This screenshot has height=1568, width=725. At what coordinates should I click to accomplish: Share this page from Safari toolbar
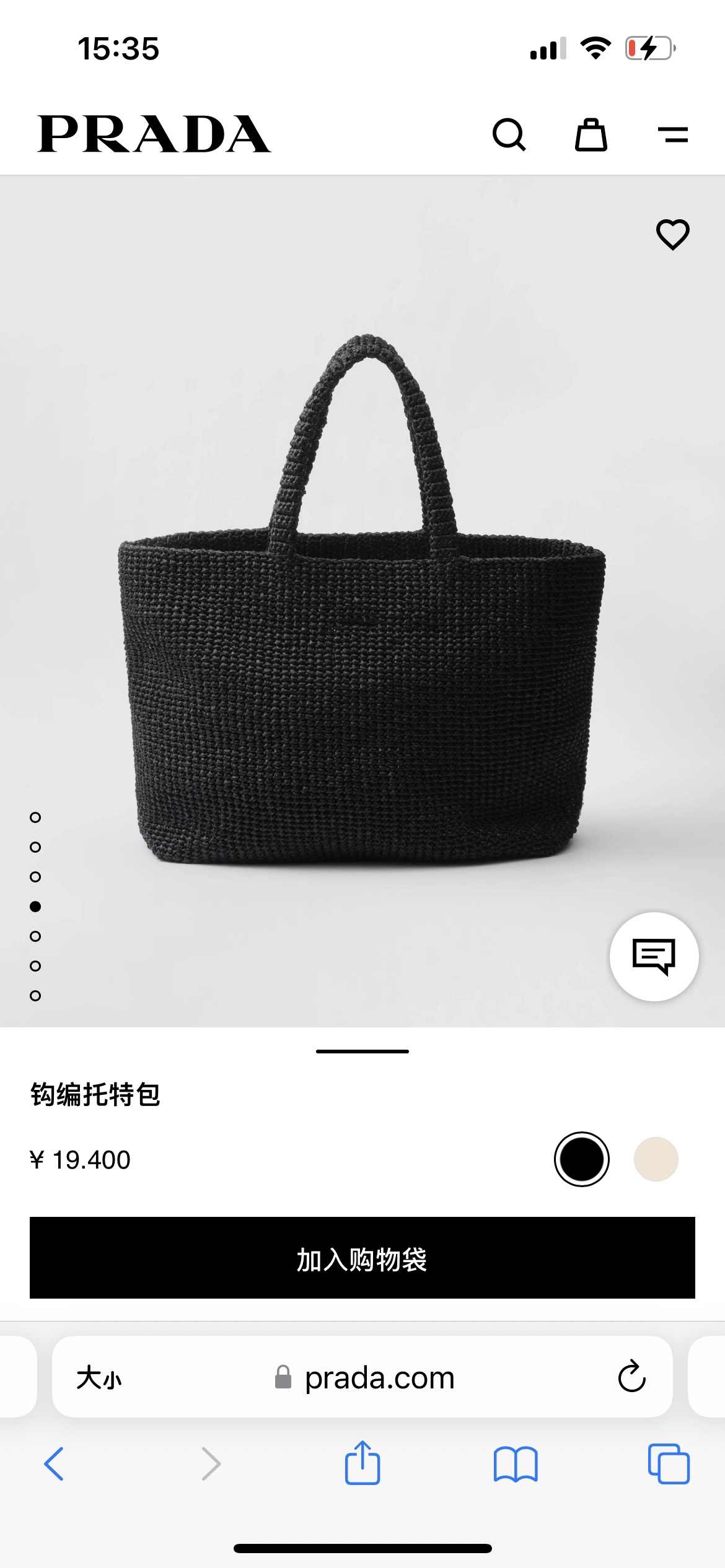pos(362,1463)
